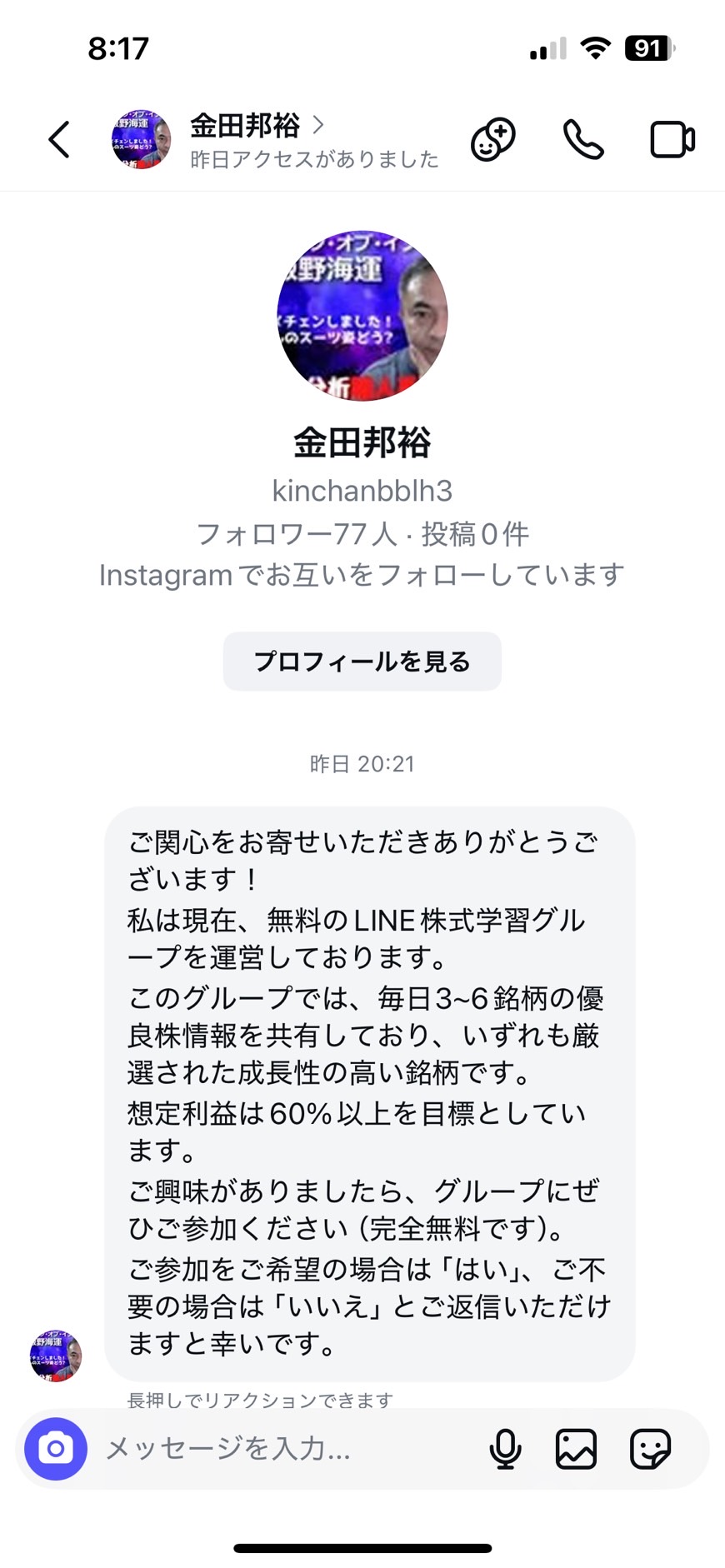Tap プロフィールを見る button

point(362,662)
